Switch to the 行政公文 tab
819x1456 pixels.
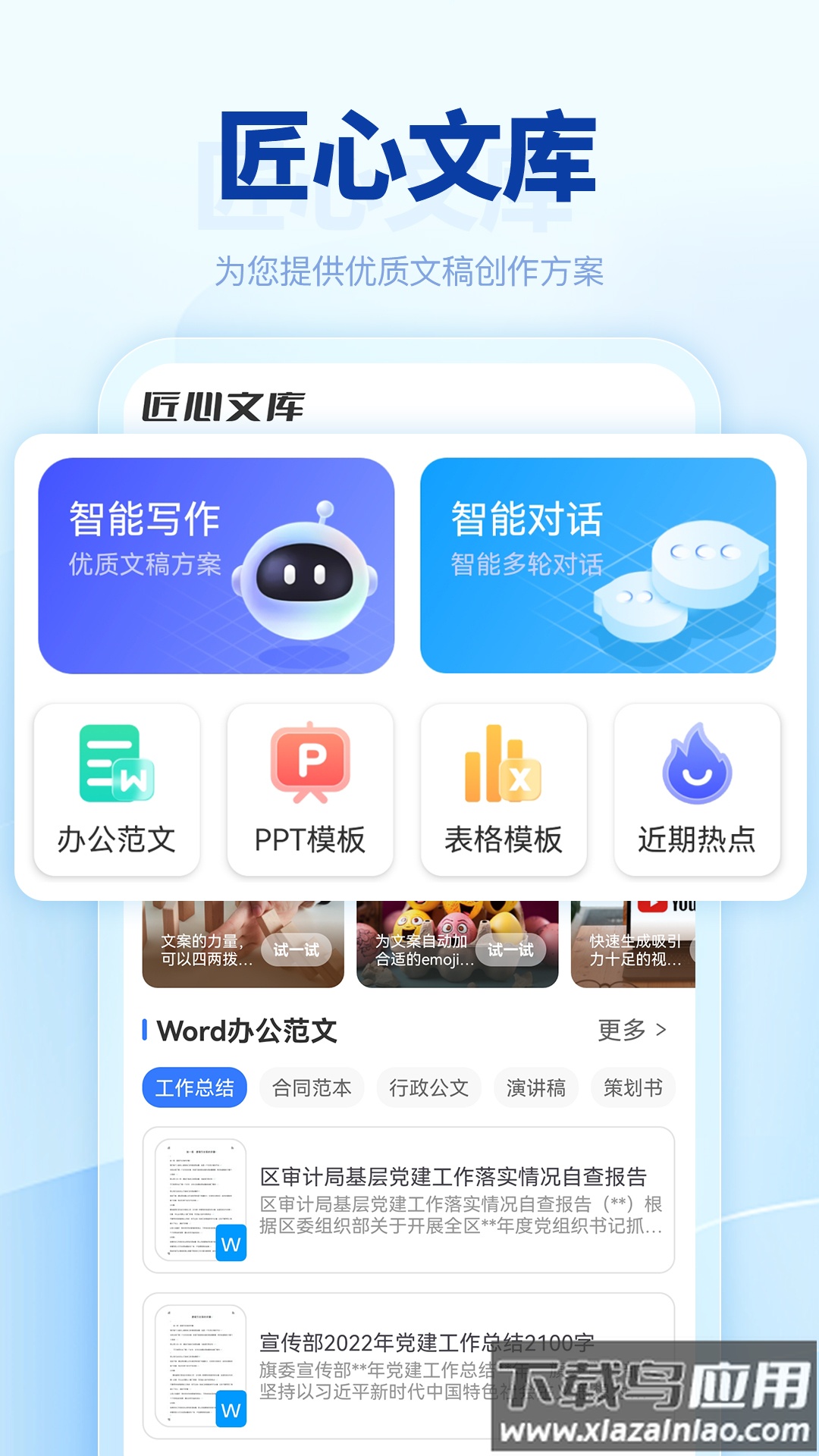tap(428, 1087)
